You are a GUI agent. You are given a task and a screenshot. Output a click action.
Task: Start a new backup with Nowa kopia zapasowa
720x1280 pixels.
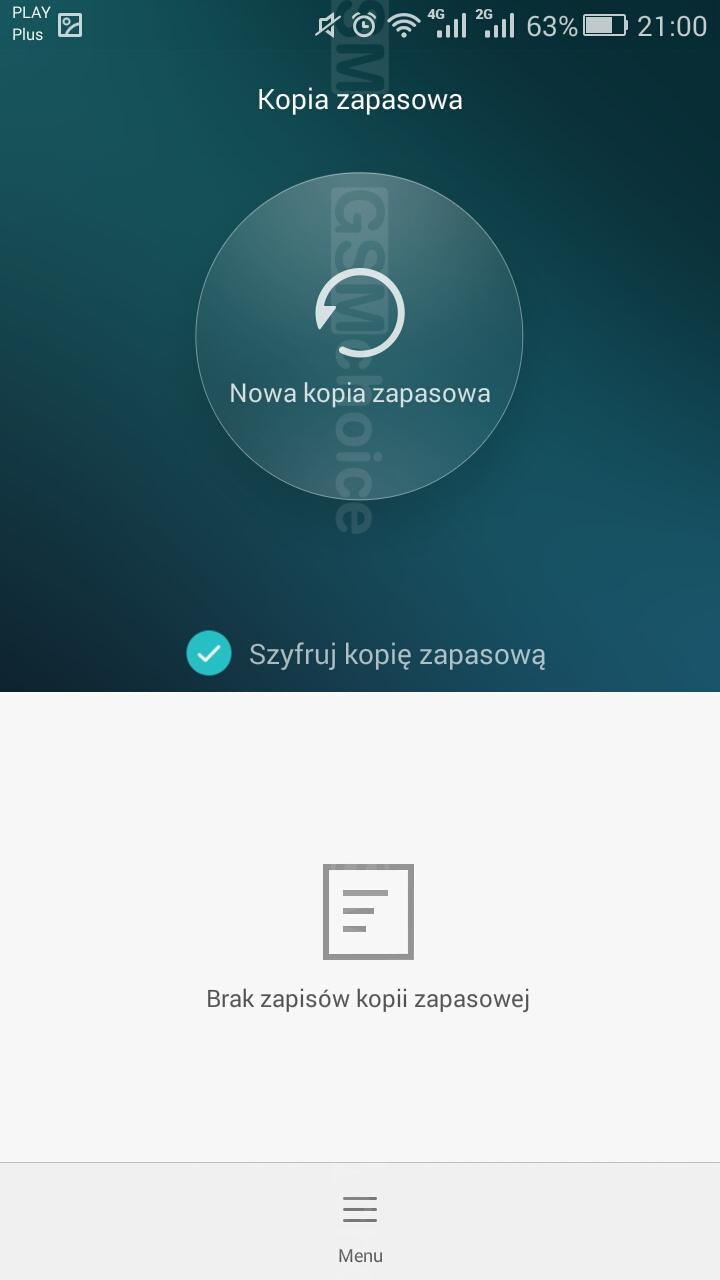click(x=359, y=336)
